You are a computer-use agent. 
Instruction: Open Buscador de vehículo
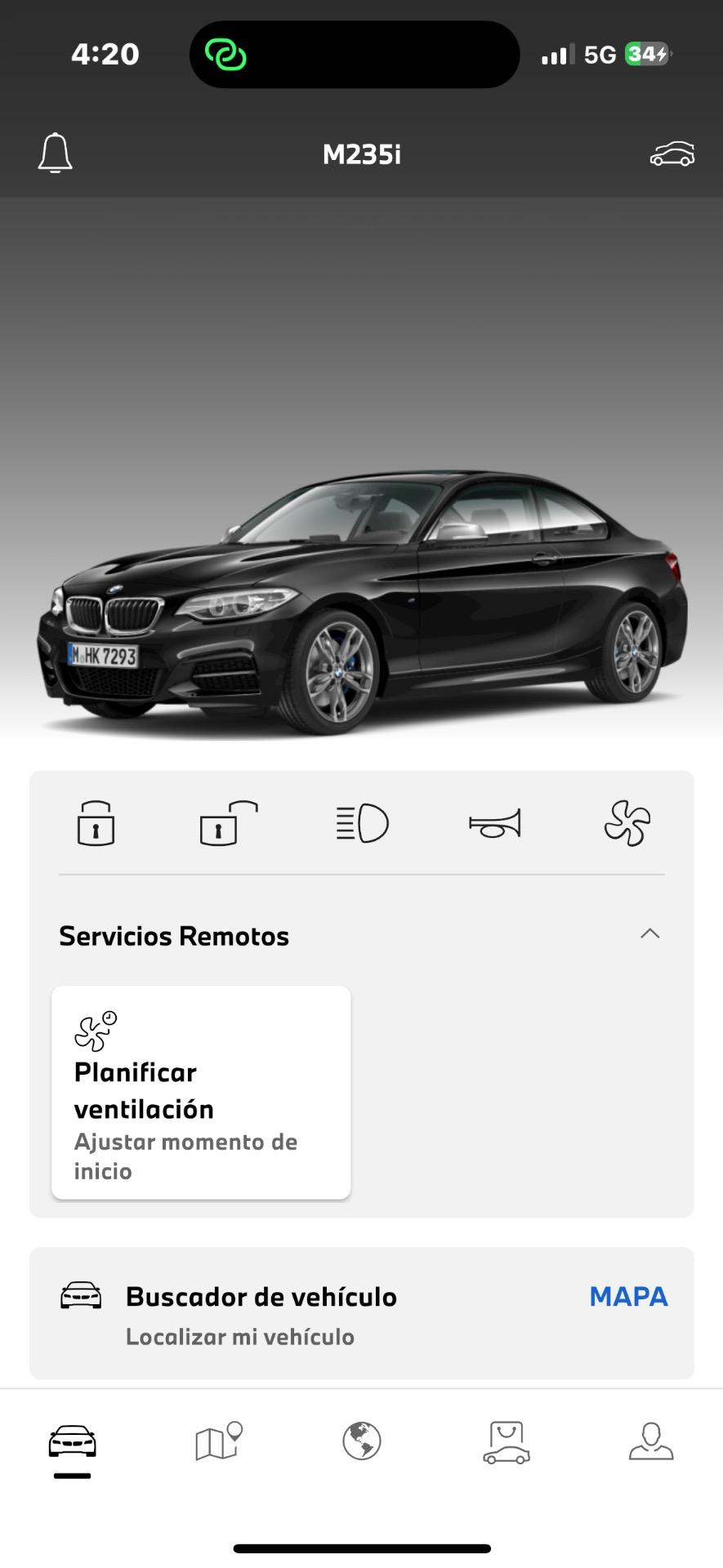(261, 1296)
